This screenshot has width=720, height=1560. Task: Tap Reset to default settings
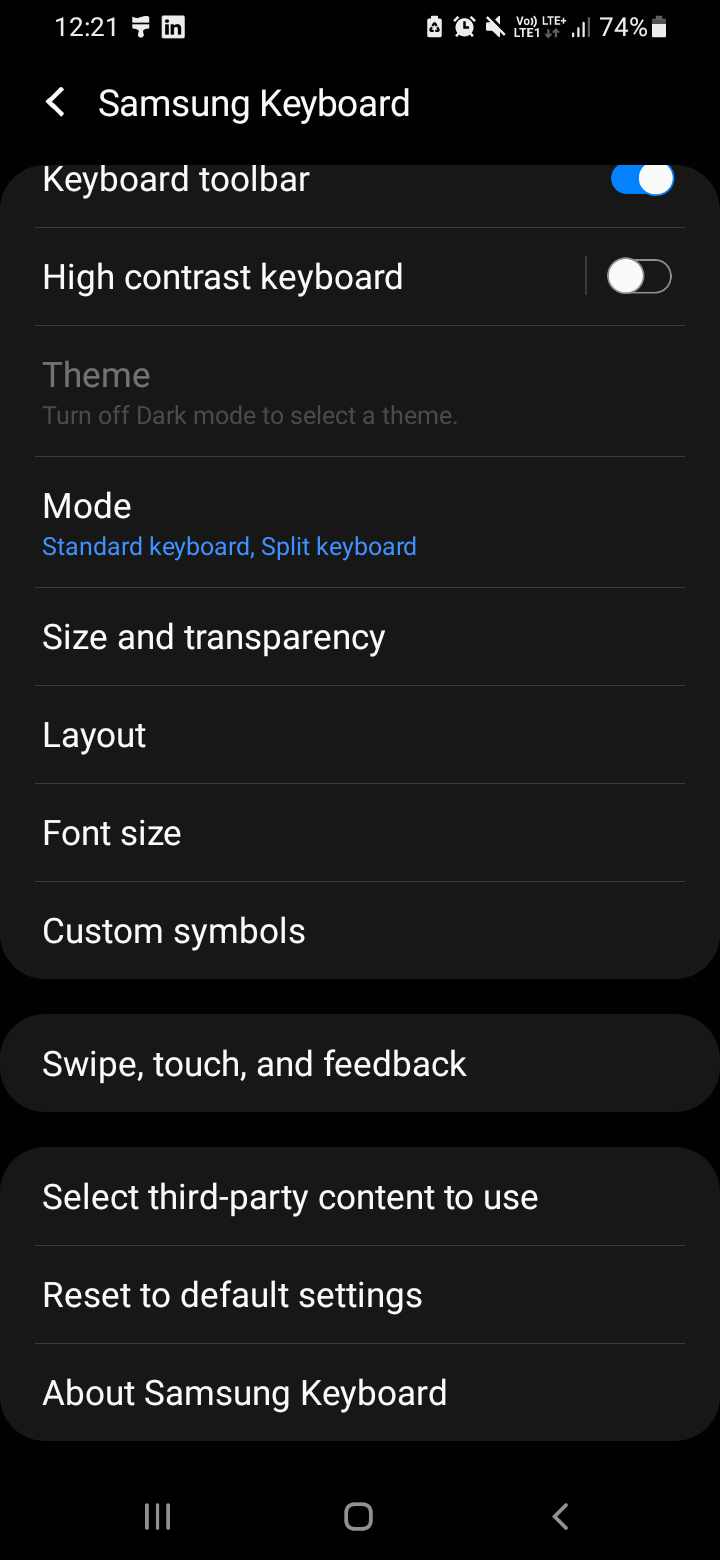click(232, 1295)
